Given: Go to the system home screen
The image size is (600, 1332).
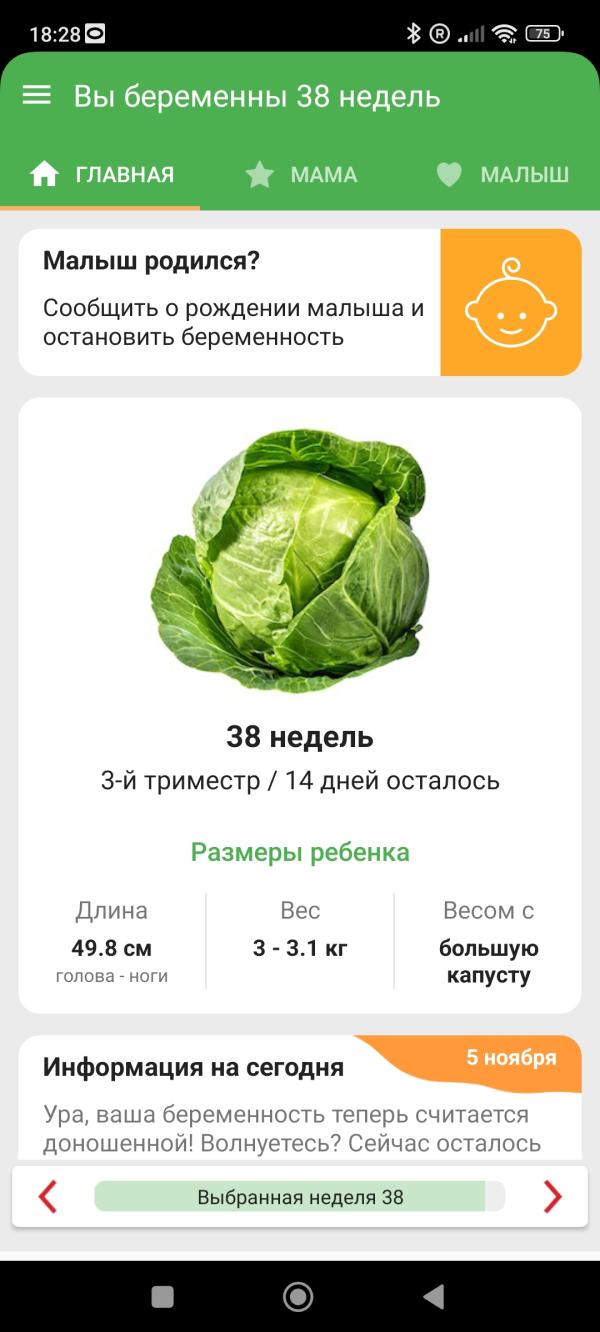Looking at the screenshot, I should coord(298,1297).
